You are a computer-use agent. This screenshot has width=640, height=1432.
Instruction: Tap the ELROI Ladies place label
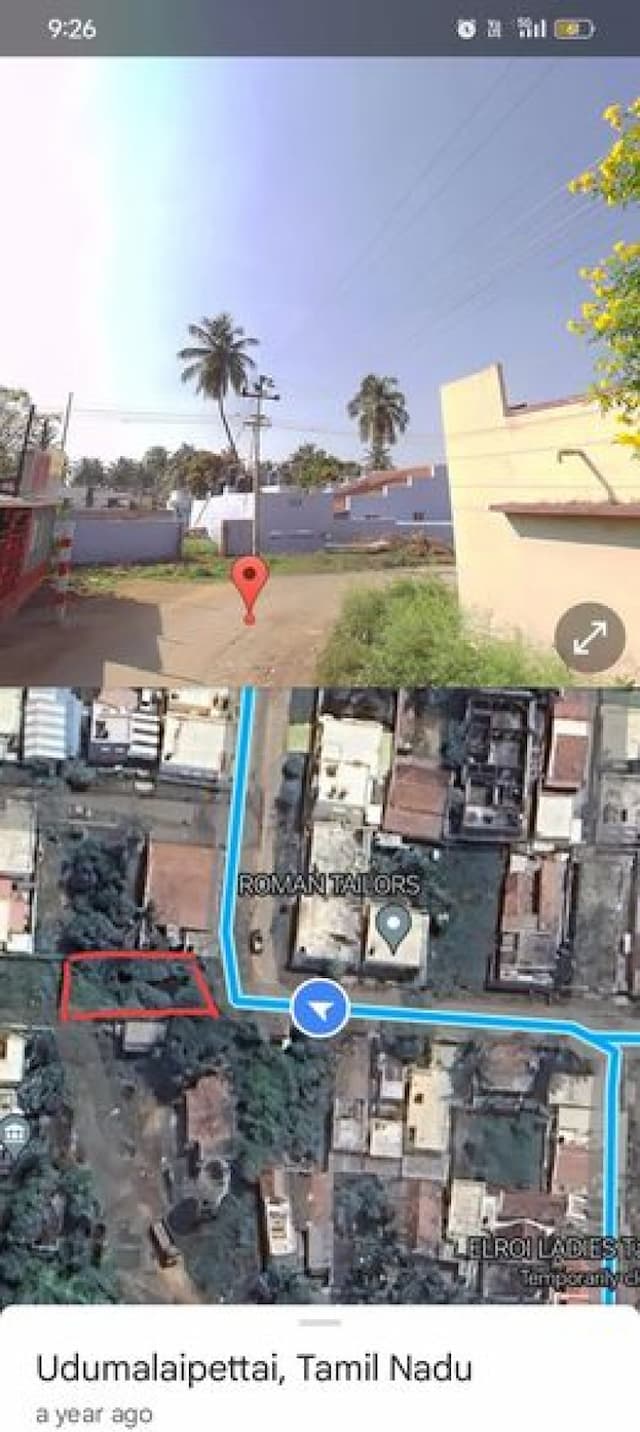[555, 1248]
